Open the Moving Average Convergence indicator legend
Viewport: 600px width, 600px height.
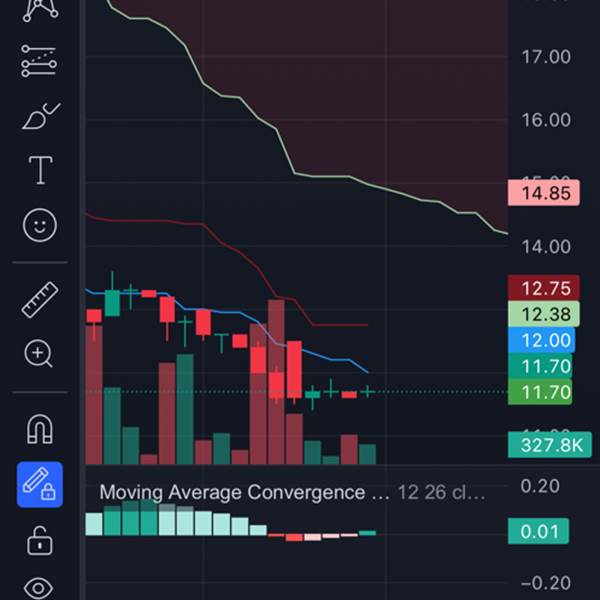click(244, 493)
